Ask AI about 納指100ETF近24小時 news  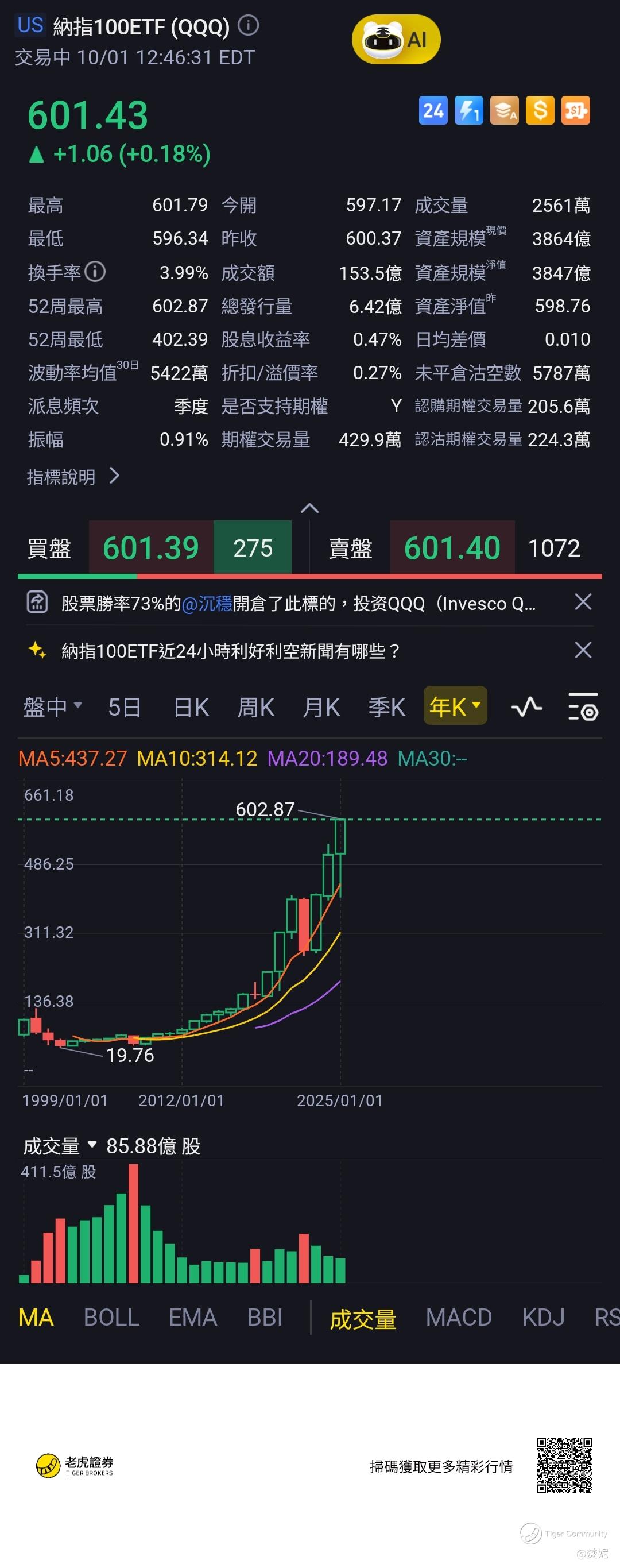[231, 651]
